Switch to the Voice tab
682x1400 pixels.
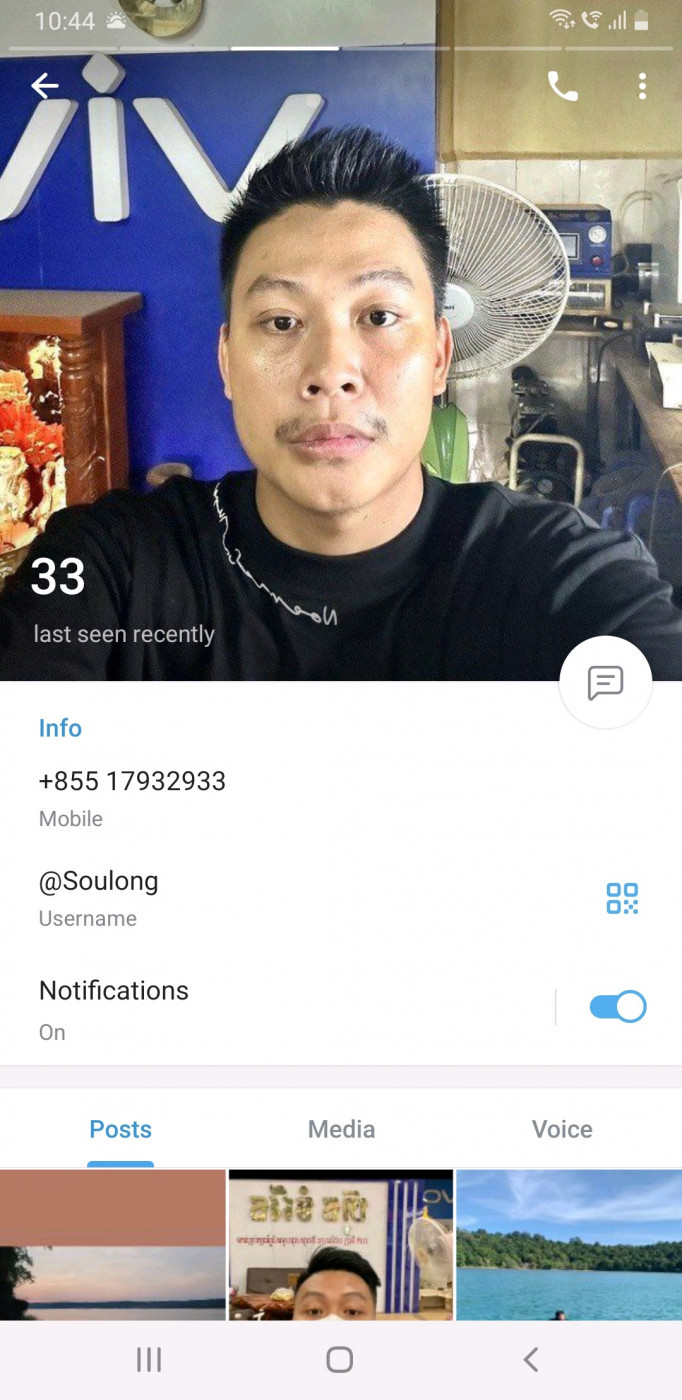(562, 1129)
